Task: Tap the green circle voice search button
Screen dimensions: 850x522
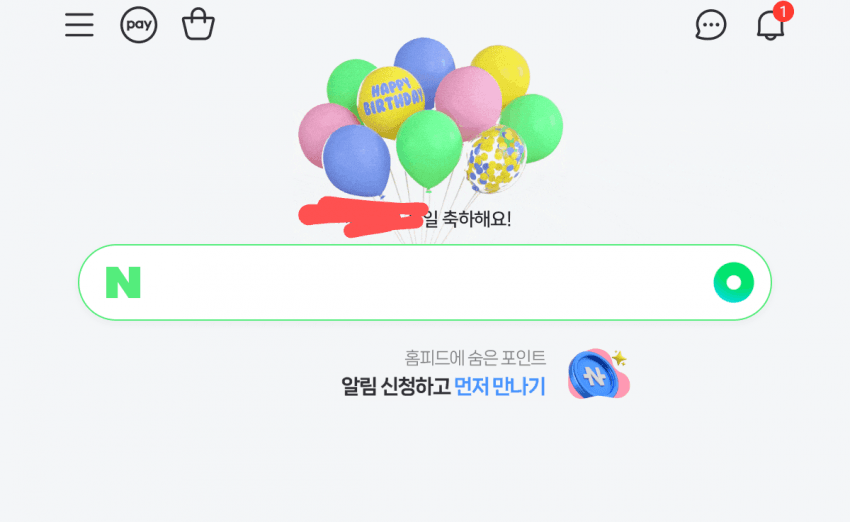Action: [733, 283]
